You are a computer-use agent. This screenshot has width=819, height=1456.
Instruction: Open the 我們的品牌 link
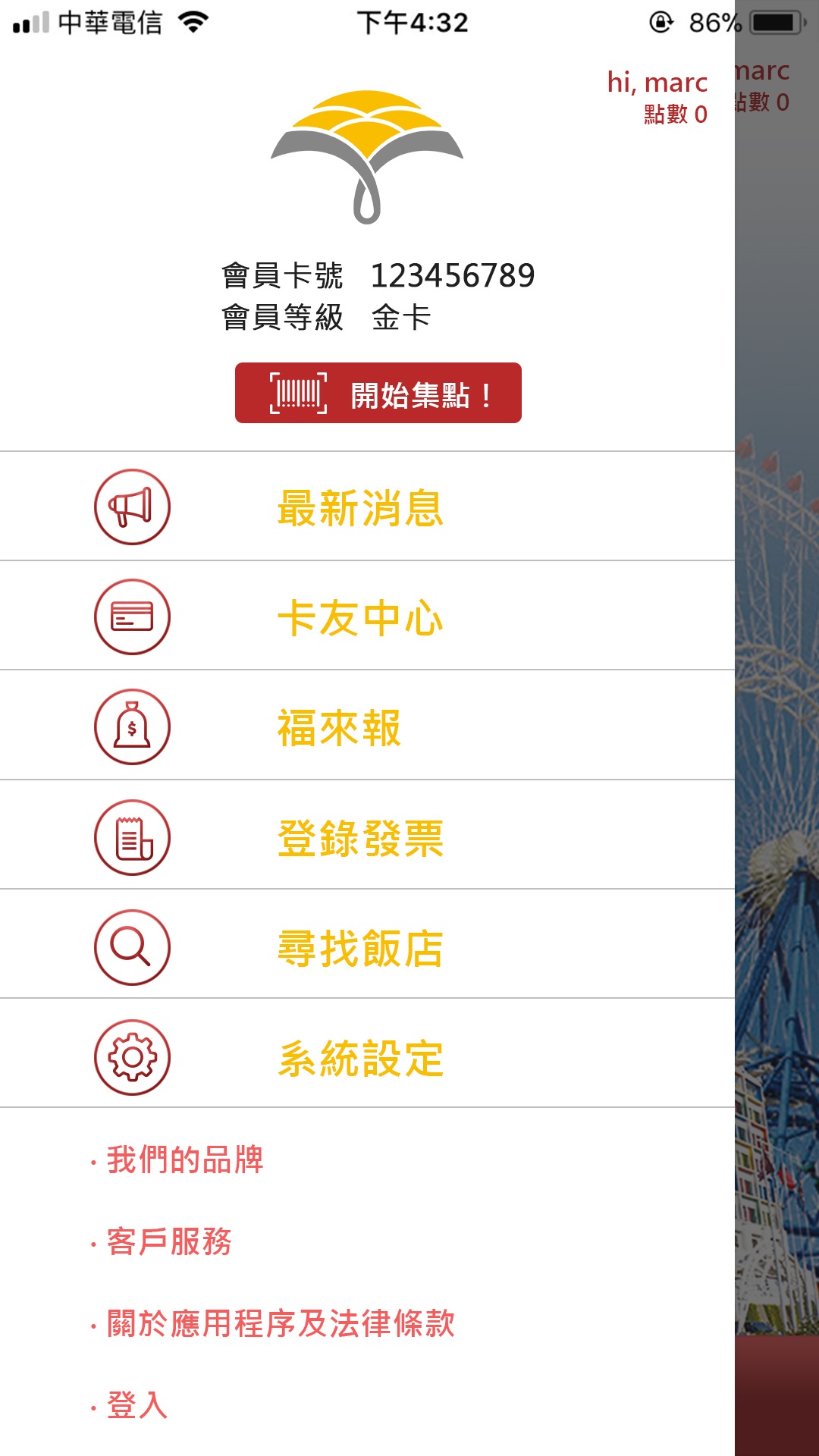tap(184, 1159)
